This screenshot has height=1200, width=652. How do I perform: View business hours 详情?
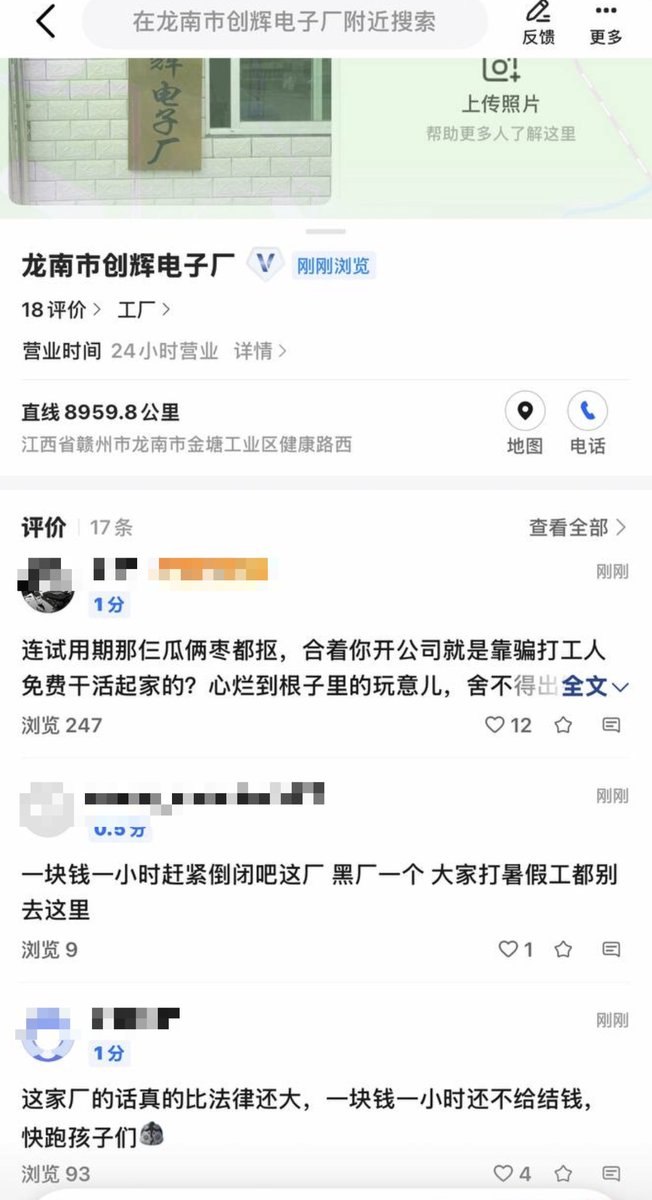coord(261,351)
